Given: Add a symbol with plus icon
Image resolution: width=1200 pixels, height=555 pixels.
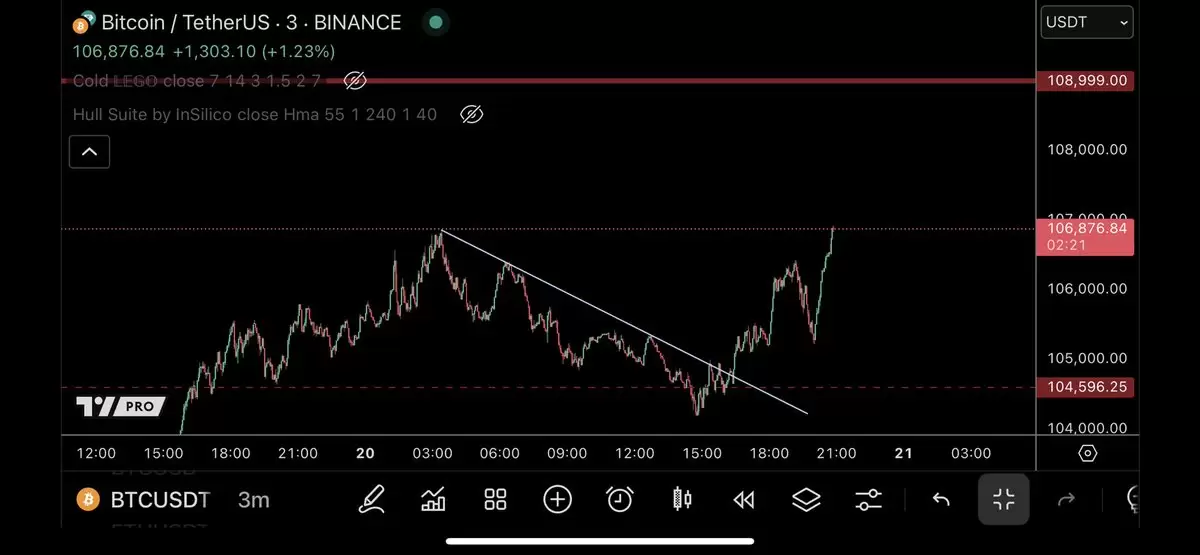Looking at the screenshot, I should [x=557, y=499].
